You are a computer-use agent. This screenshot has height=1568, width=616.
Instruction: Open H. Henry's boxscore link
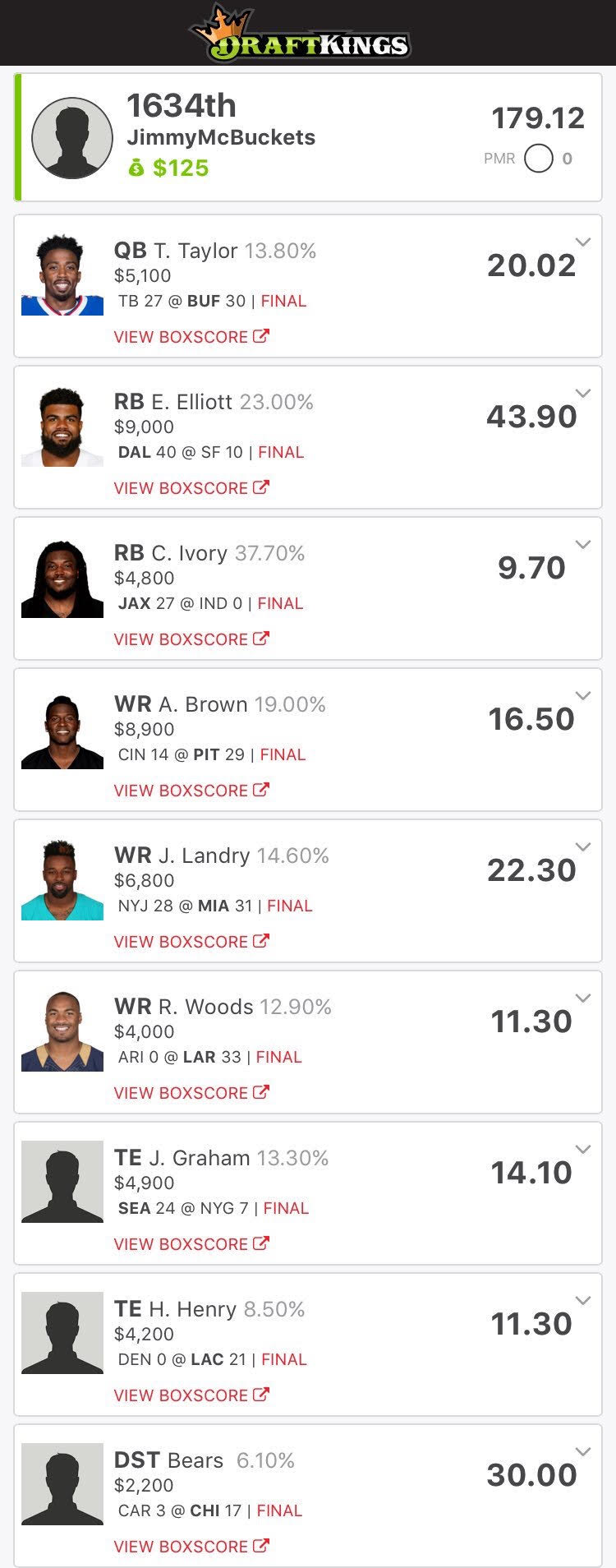tap(191, 1395)
